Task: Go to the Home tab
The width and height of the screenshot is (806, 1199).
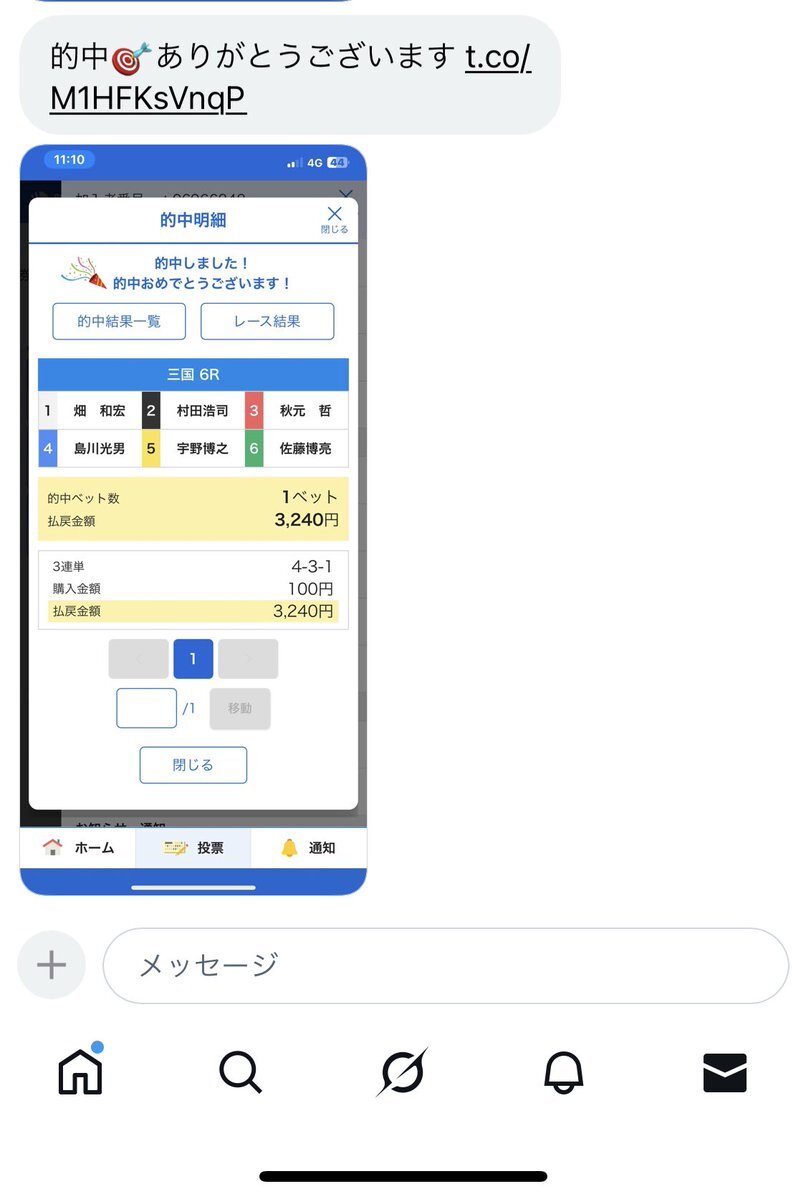Action: point(81,1072)
